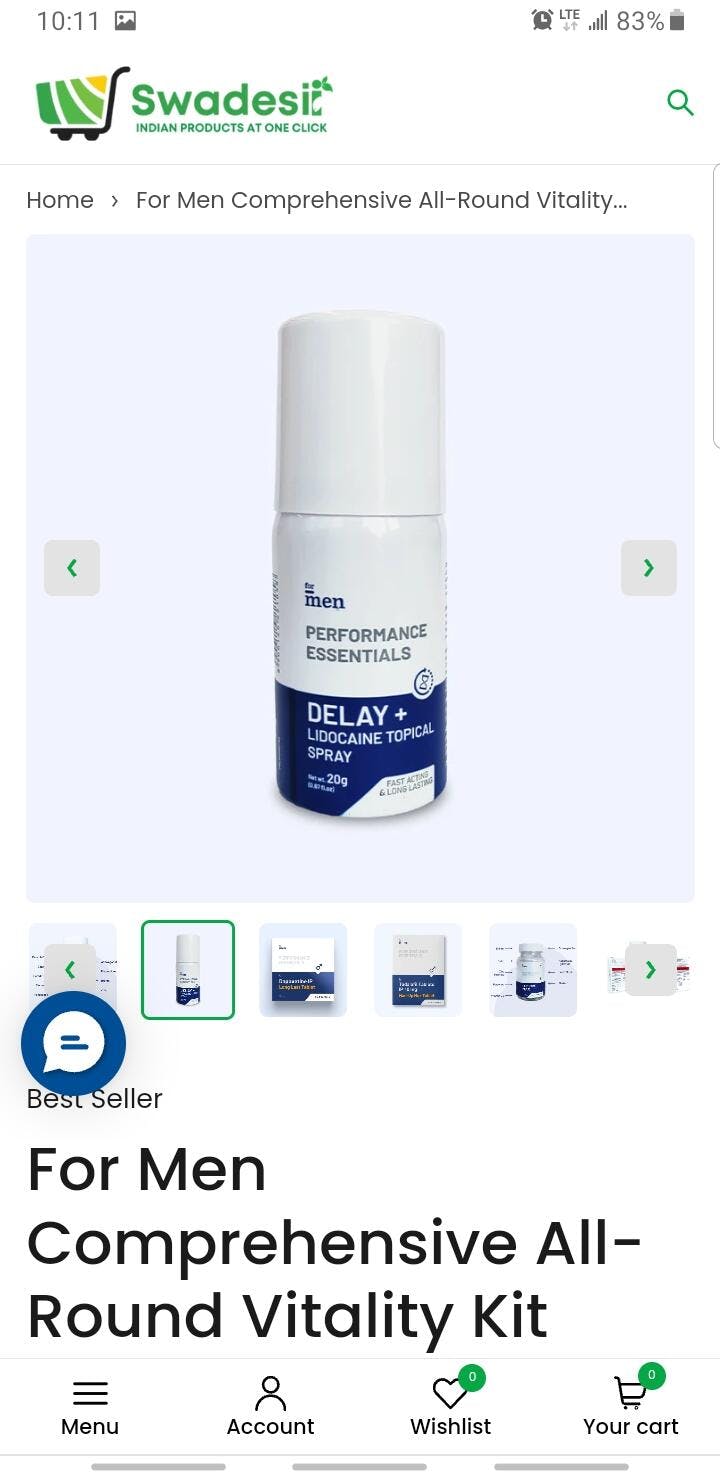
Task: Select the Delay spray bottle thumbnail
Action: pyautogui.click(x=188, y=970)
